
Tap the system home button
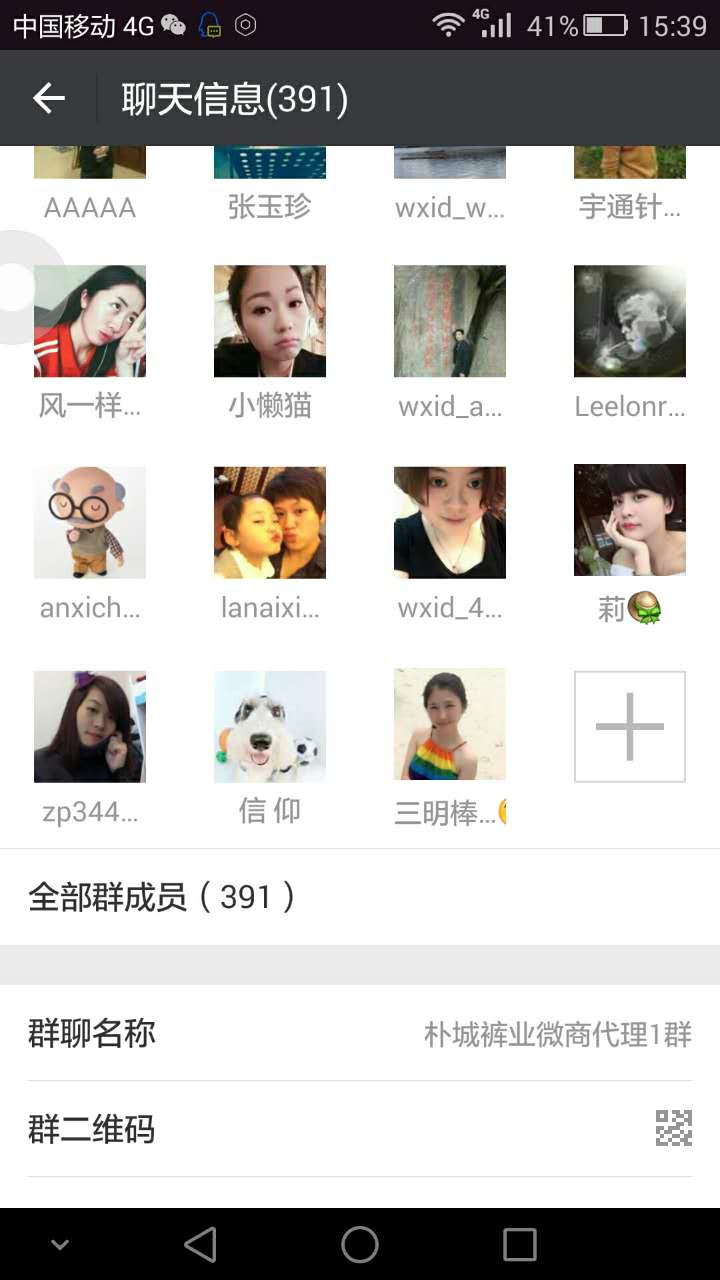pos(360,1244)
